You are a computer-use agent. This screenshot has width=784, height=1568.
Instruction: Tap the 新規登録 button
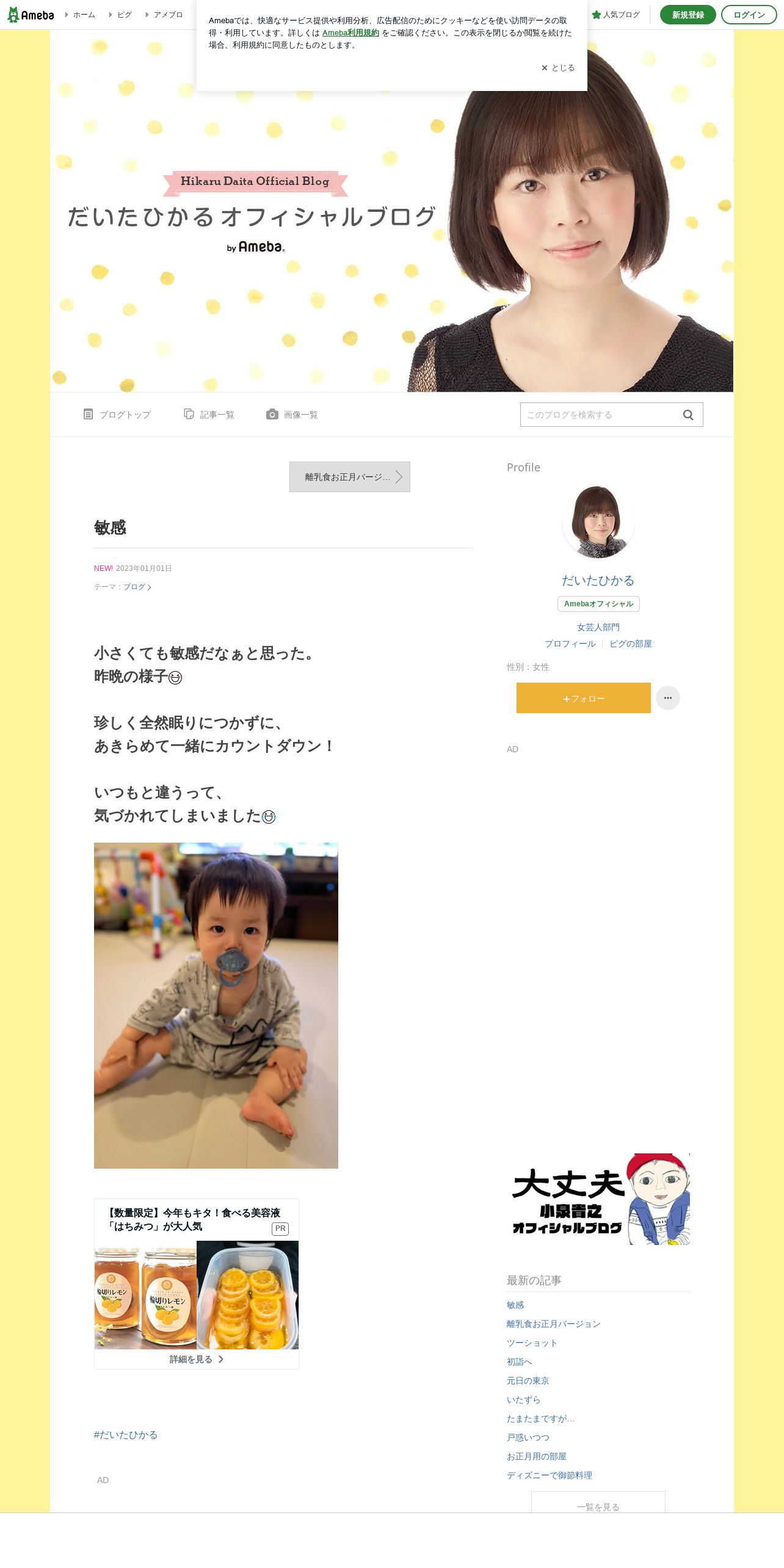click(688, 15)
